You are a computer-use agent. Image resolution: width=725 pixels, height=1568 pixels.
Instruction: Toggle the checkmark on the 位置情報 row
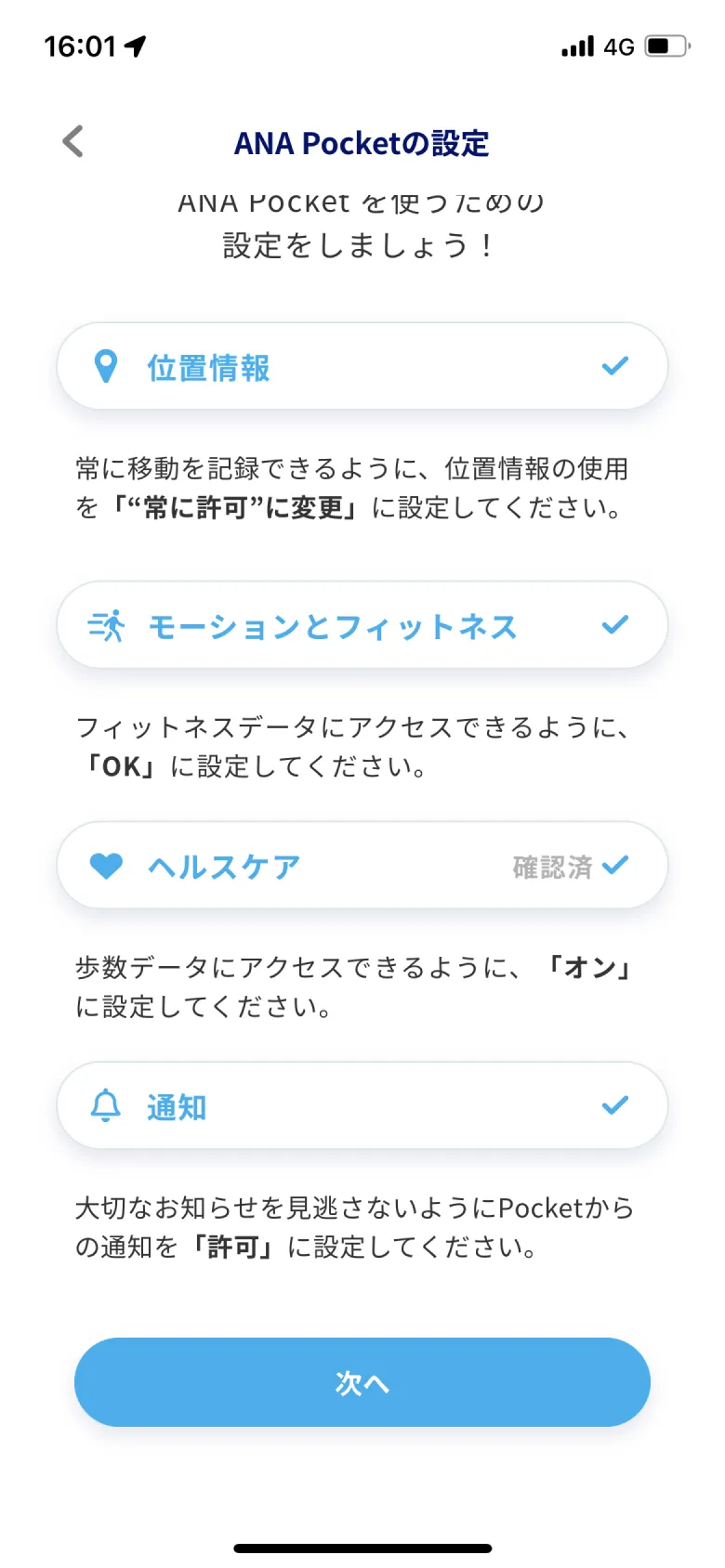(614, 365)
